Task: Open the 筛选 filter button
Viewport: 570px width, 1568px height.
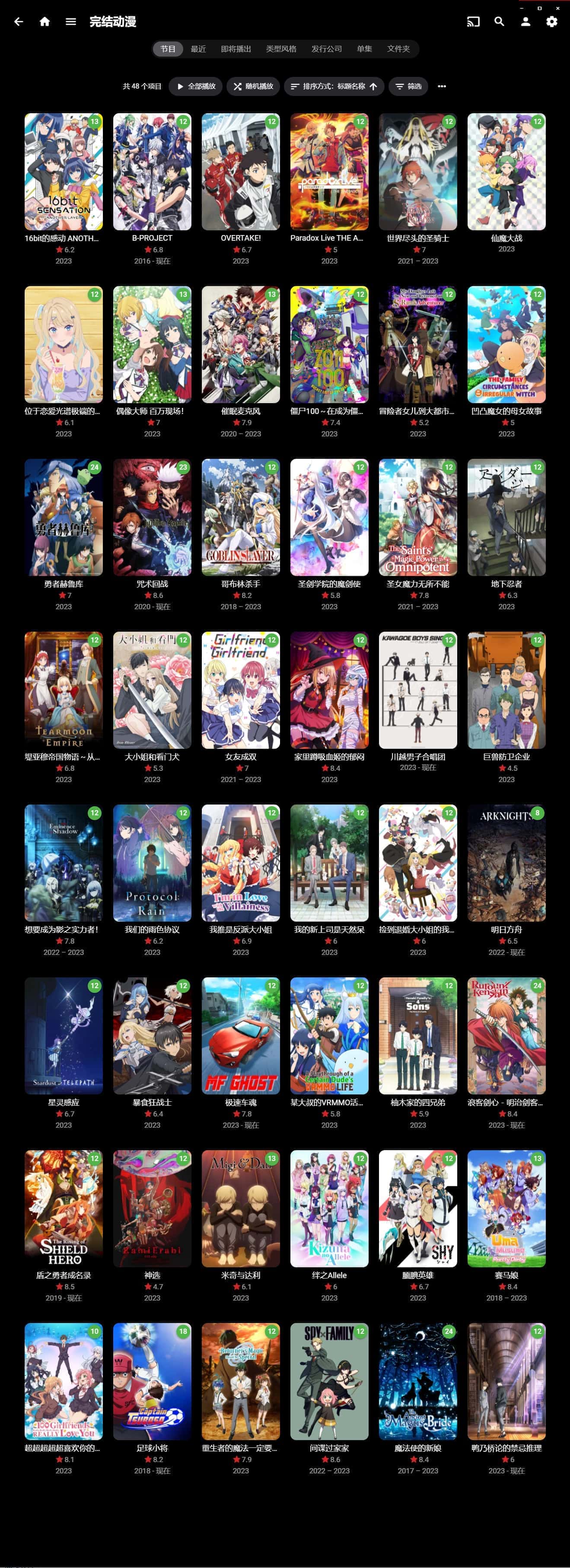Action: (x=409, y=86)
